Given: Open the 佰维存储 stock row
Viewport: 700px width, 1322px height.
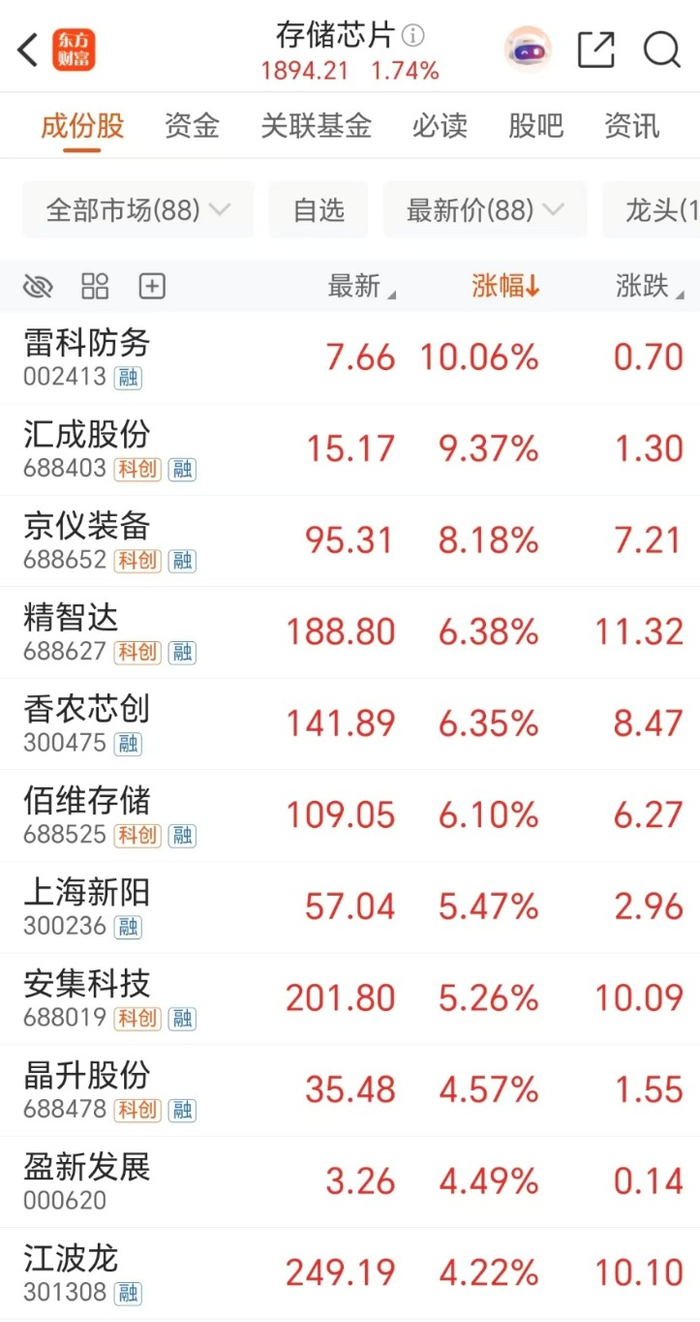Looking at the screenshot, I should pyautogui.click(x=350, y=815).
